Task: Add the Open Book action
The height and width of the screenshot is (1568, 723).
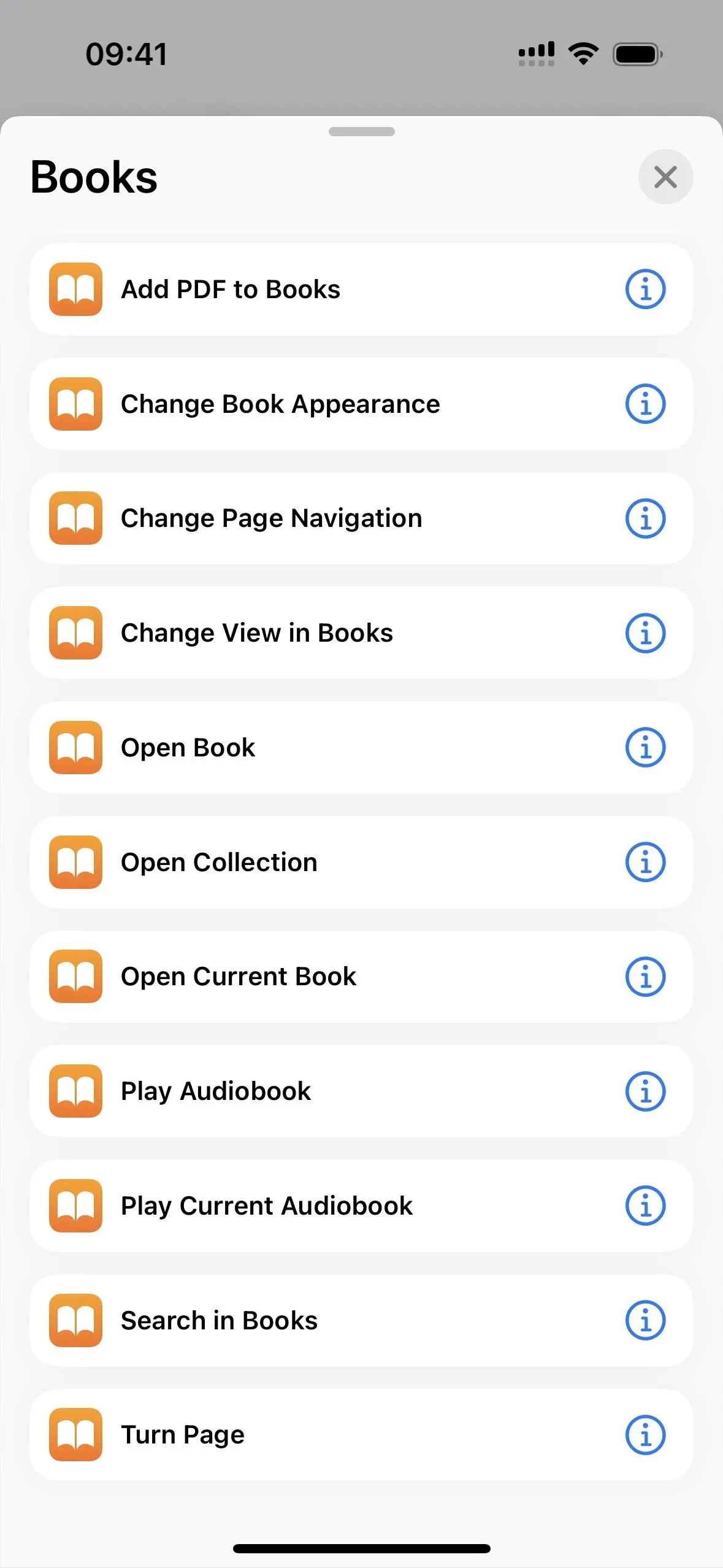Action: pos(361,747)
